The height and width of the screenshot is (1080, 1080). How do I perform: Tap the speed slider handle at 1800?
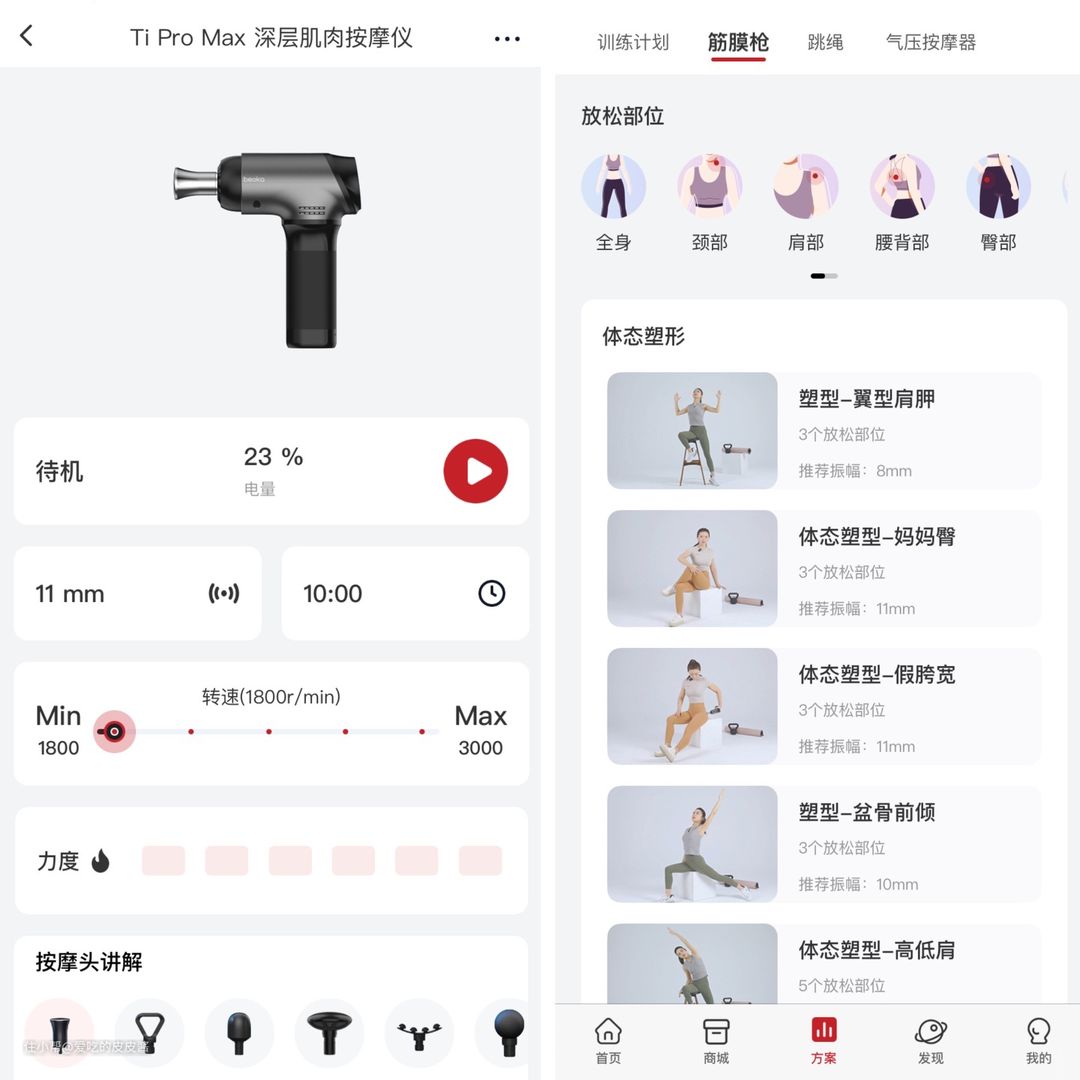pos(114,732)
